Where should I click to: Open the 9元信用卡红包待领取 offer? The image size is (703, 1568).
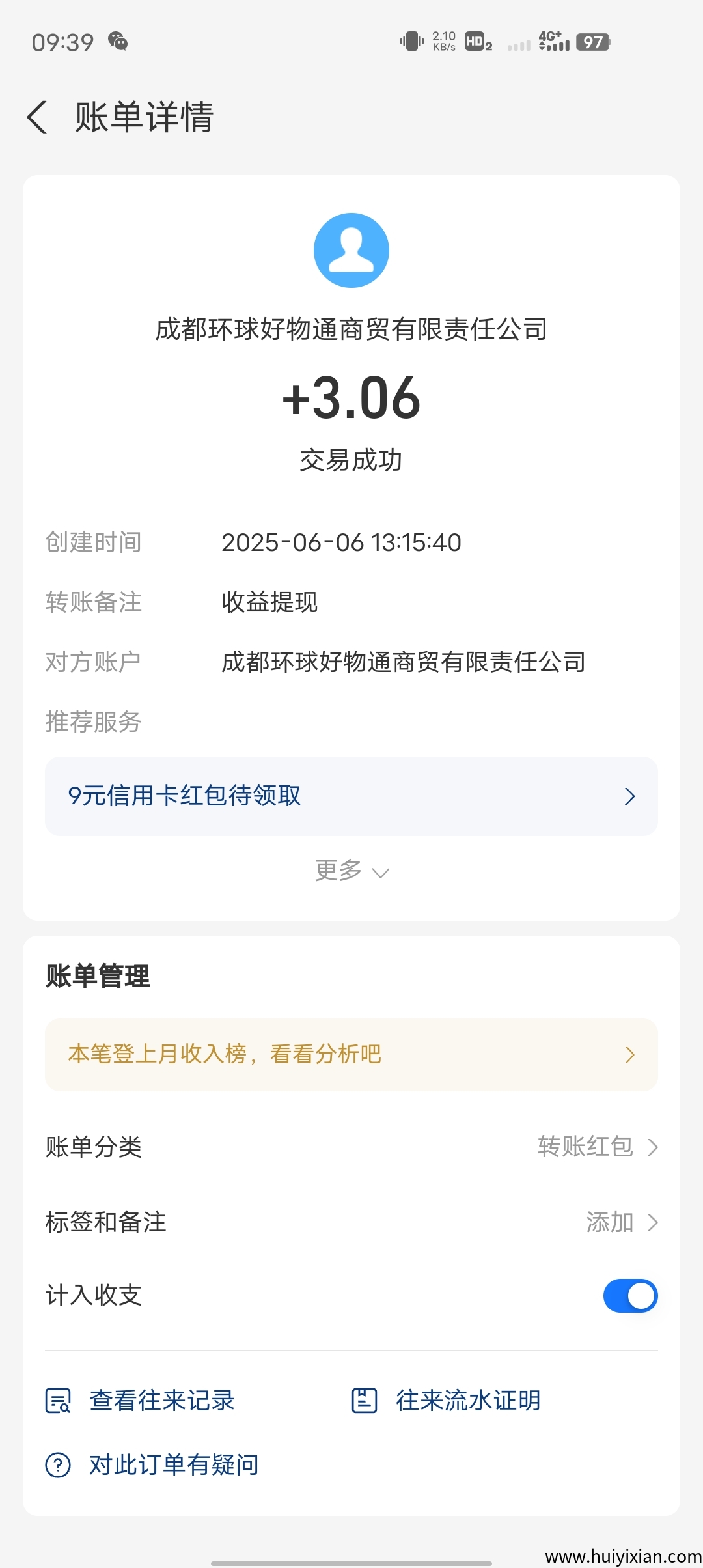tap(351, 796)
